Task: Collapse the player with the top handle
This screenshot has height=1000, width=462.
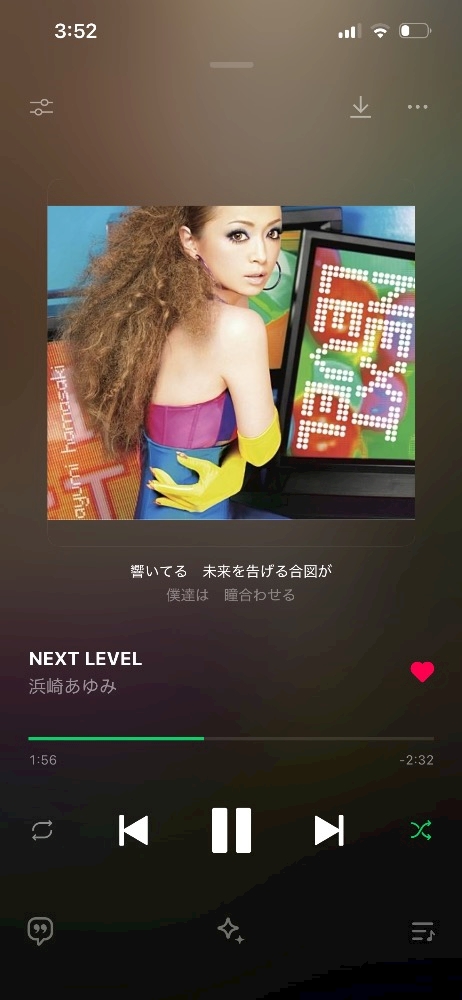Action: (x=231, y=65)
